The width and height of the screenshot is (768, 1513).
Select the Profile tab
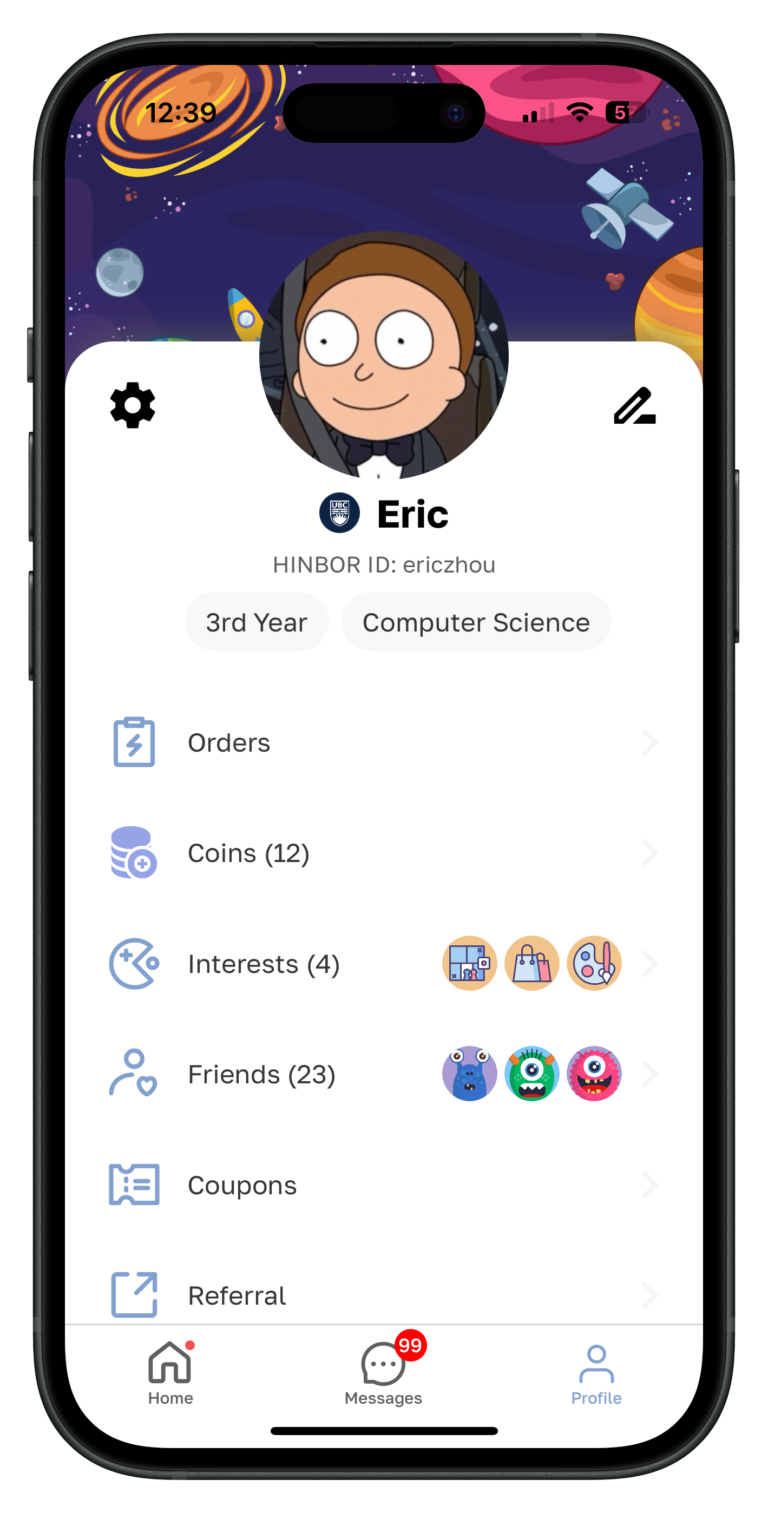[x=596, y=1375]
